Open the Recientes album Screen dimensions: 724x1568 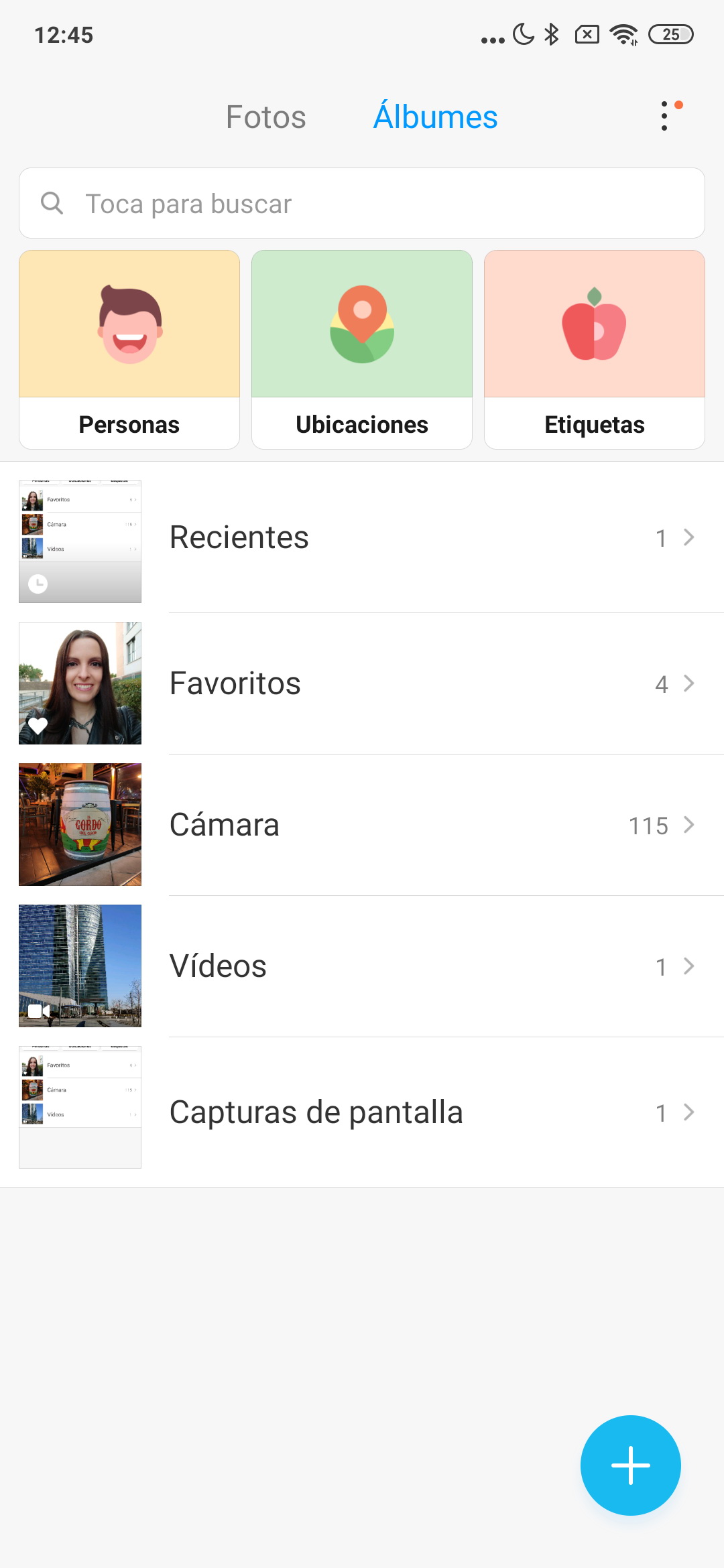pyautogui.click(x=362, y=538)
